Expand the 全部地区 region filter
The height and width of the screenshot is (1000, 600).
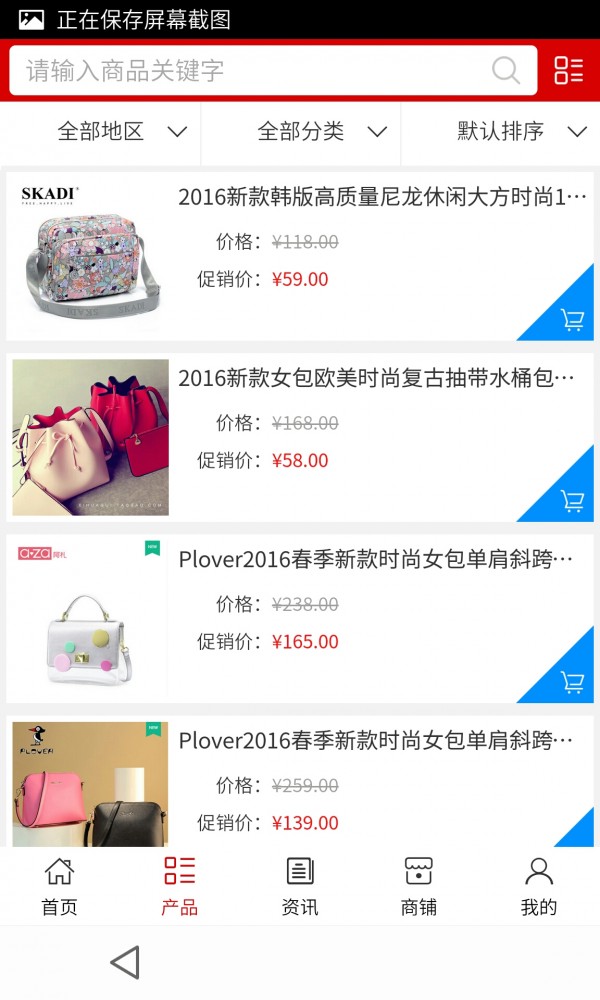tap(122, 131)
